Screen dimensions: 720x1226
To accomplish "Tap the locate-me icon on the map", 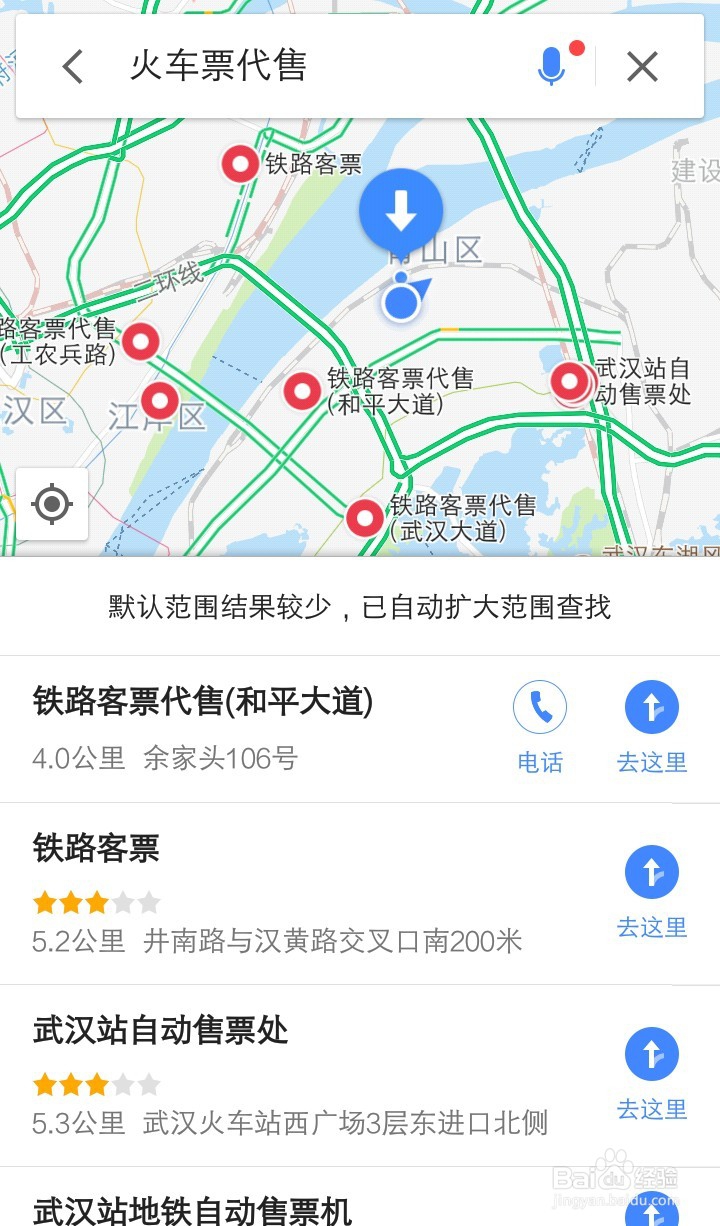I will tap(52, 505).
